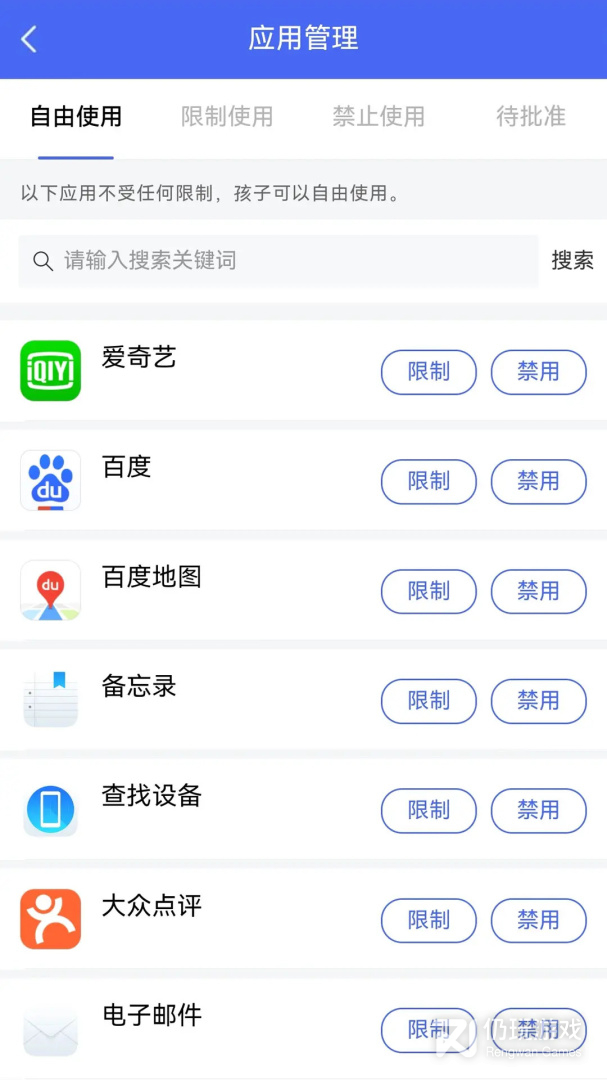Restrict 大众点评 usage
The image size is (607, 1080).
(x=429, y=921)
